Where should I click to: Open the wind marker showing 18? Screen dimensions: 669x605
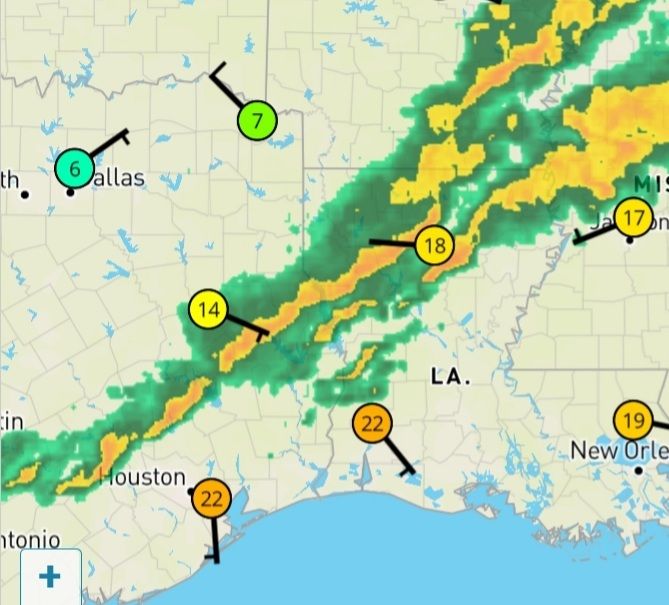tap(434, 245)
